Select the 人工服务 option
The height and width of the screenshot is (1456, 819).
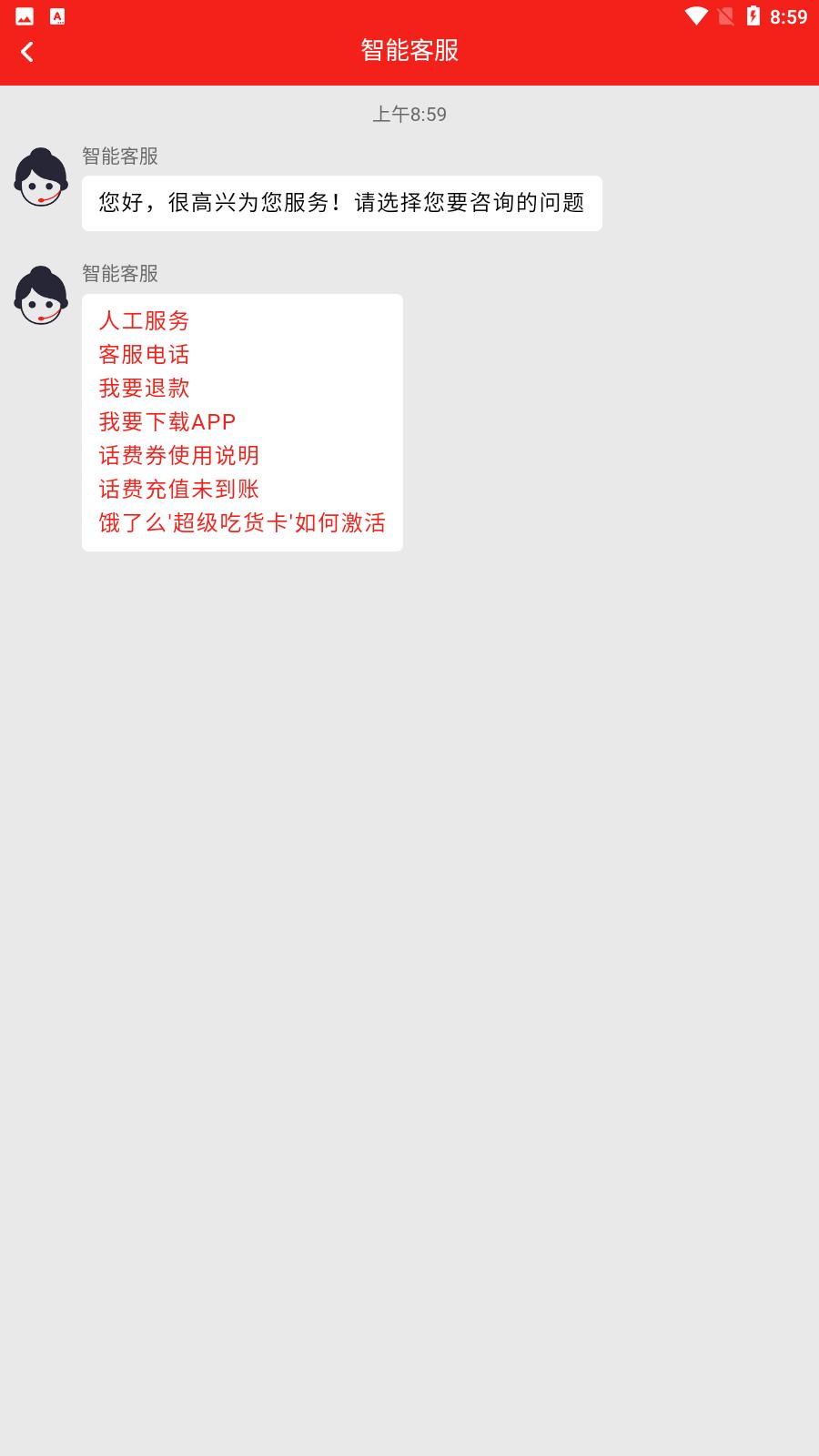[x=144, y=320]
